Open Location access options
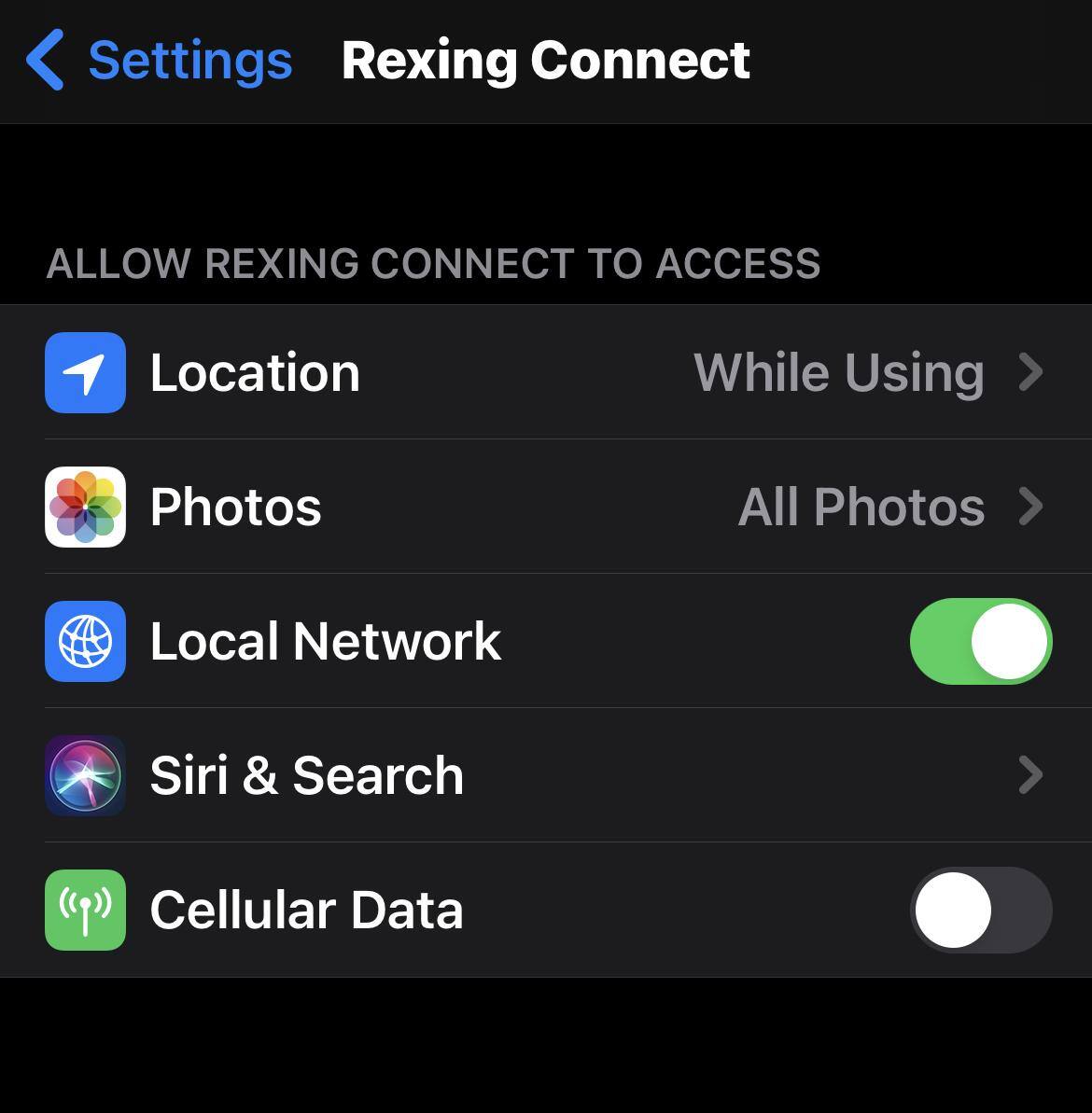This screenshot has height=1113, width=1092. (x=546, y=372)
